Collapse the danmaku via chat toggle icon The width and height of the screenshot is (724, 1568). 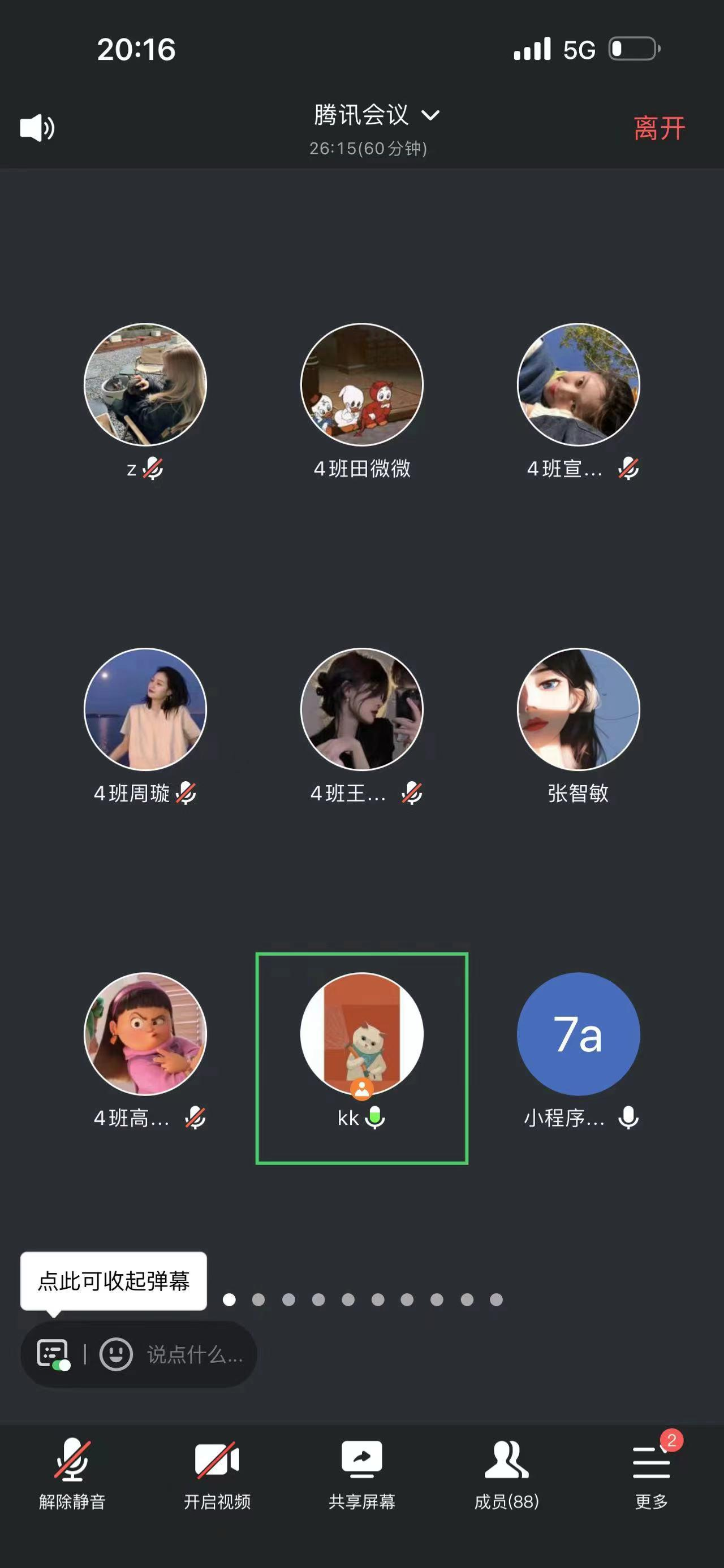pyautogui.click(x=53, y=1354)
